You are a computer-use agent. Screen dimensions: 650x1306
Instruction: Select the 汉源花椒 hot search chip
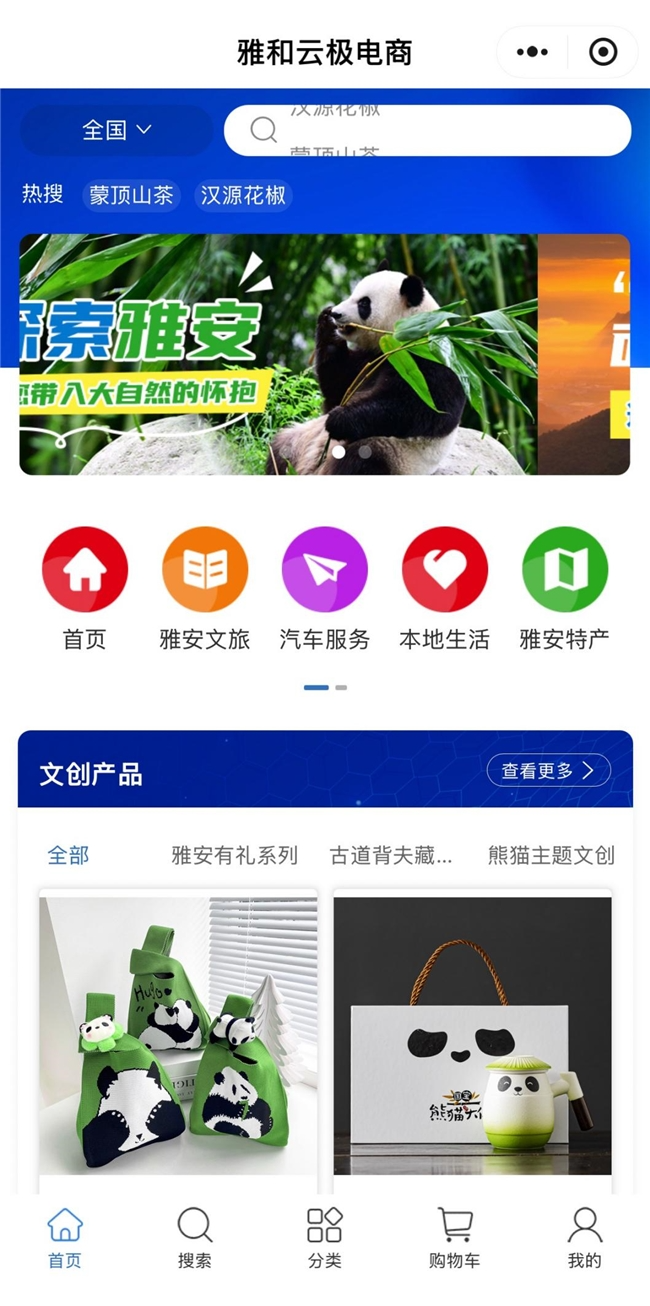243,195
